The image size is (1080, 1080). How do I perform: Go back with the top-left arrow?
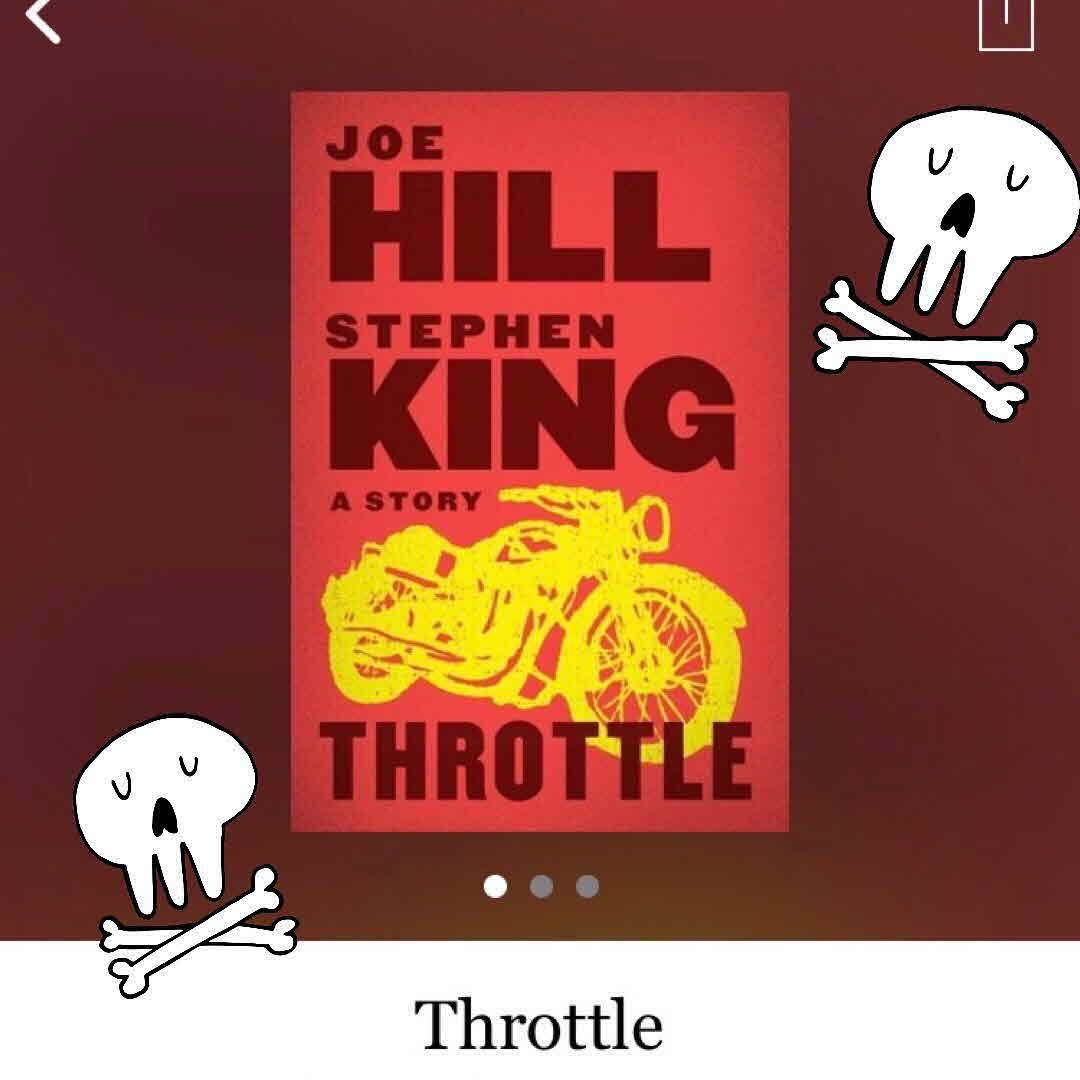42,18
